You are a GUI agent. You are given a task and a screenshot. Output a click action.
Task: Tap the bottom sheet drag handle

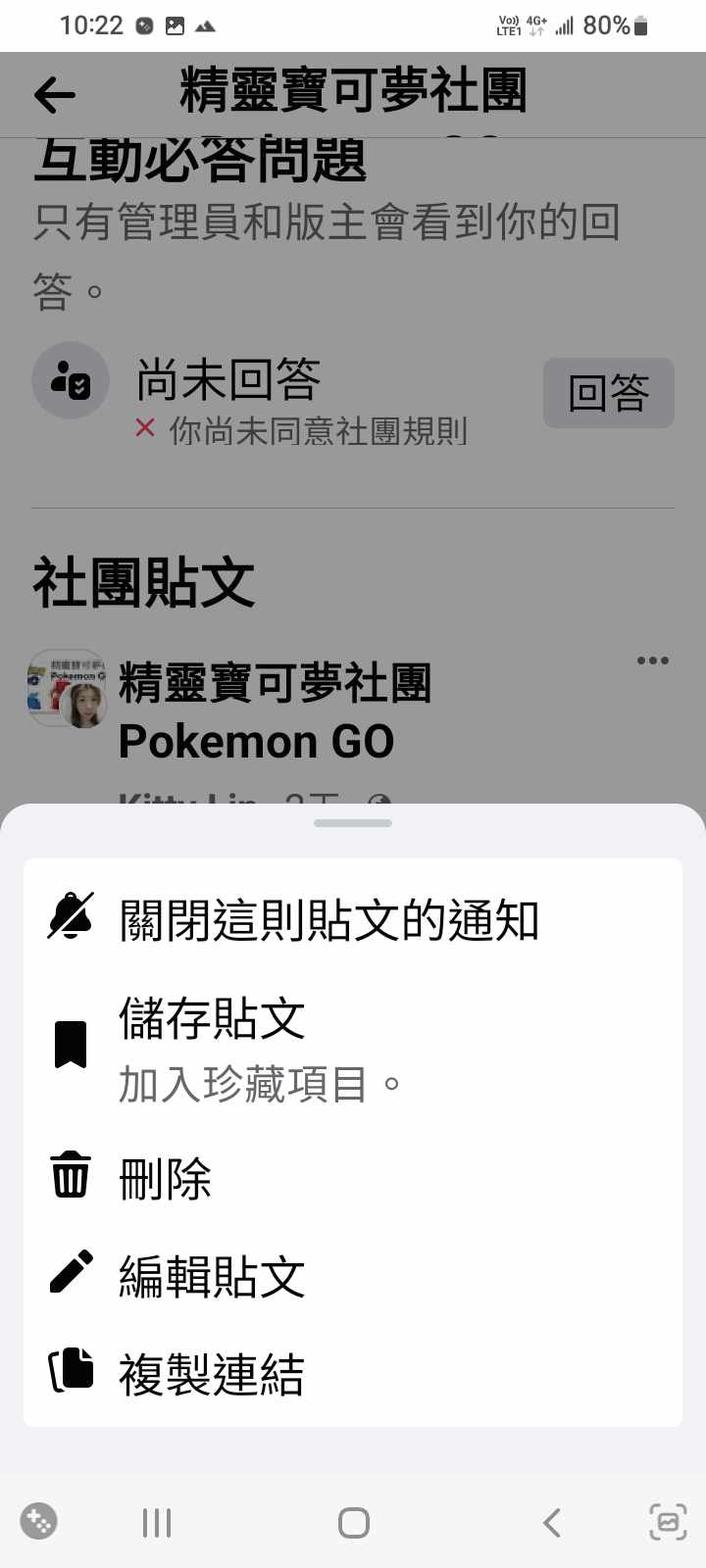point(353,823)
